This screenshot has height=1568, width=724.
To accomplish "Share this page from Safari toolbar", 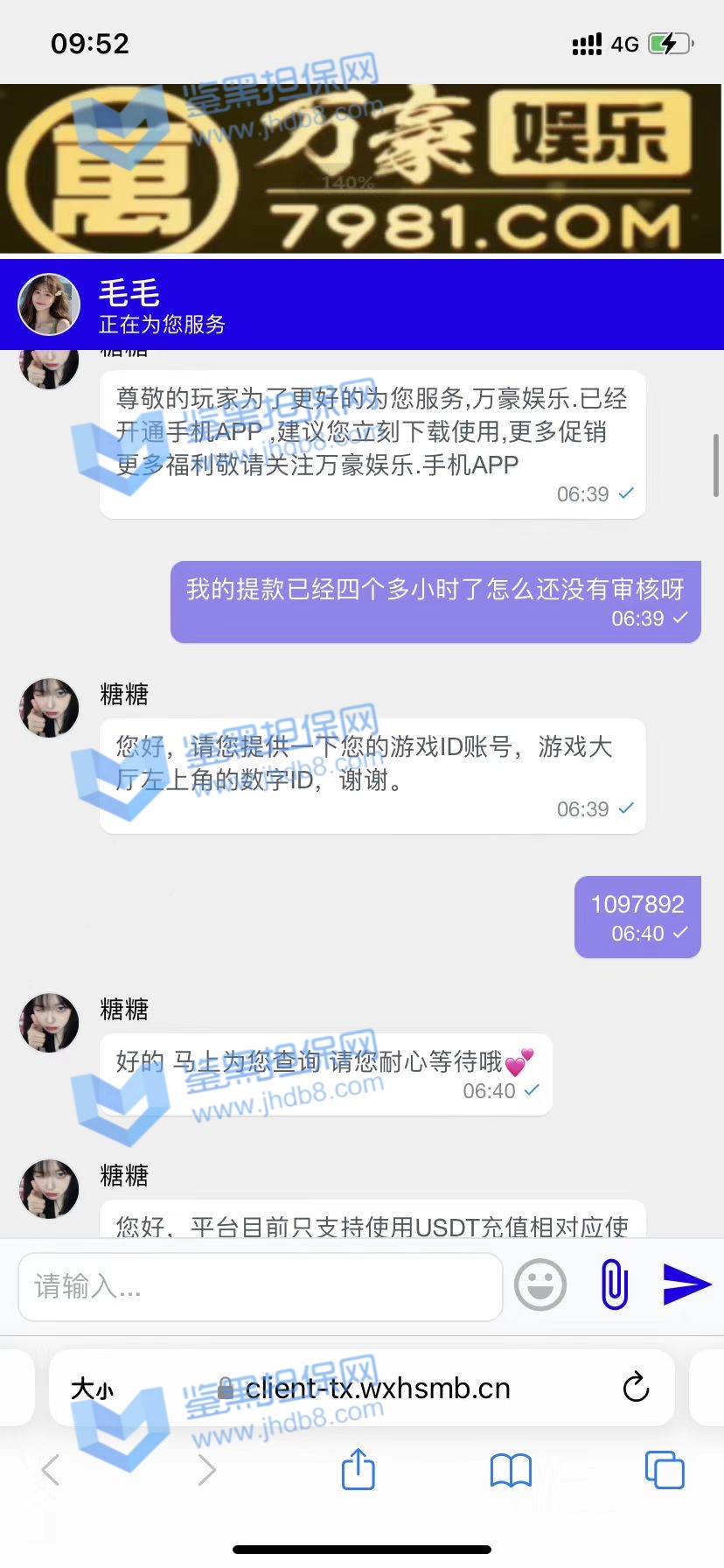I will click(x=358, y=1469).
